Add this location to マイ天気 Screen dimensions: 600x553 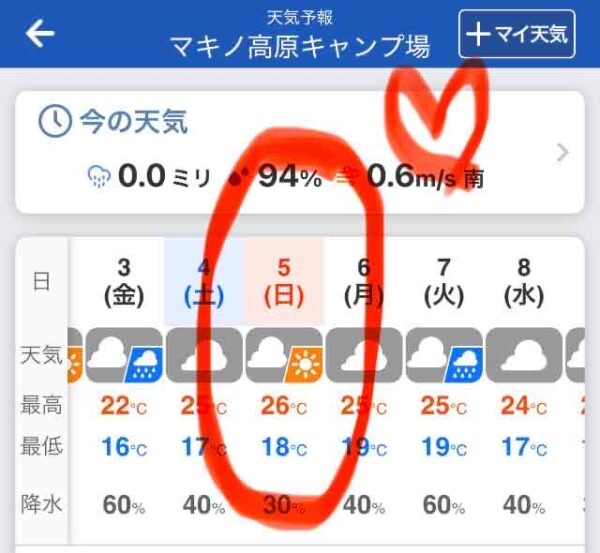pos(517,34)
